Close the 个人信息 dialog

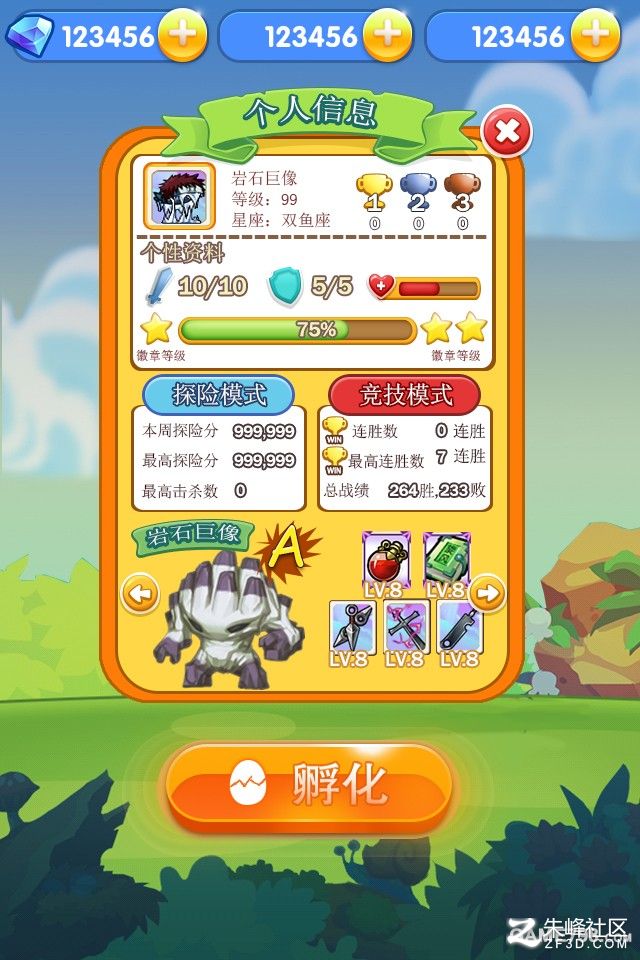(506, 131)
